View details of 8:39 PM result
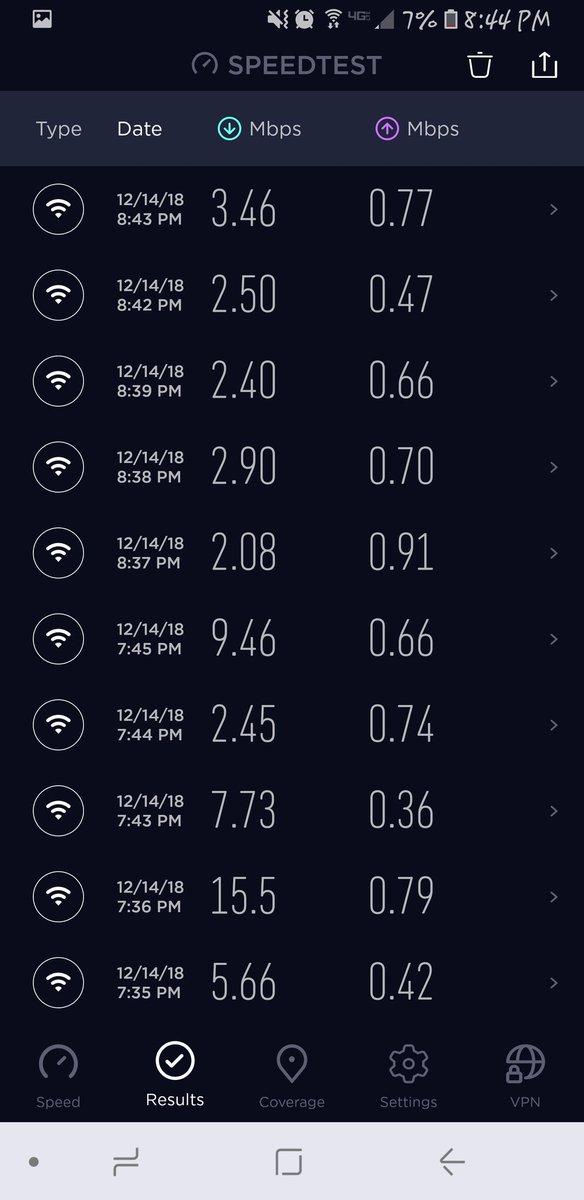584x1200 pixels. click(292, 381)
